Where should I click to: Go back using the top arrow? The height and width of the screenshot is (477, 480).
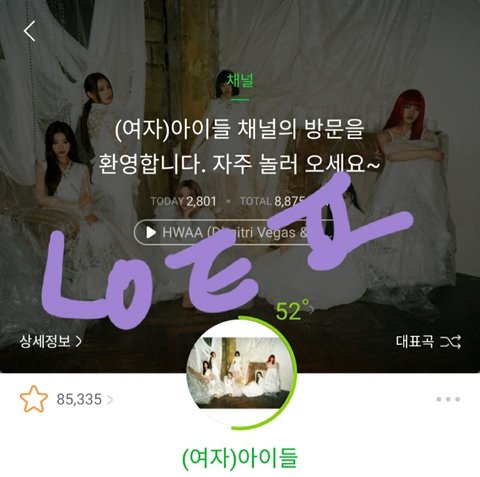(30, 31)
